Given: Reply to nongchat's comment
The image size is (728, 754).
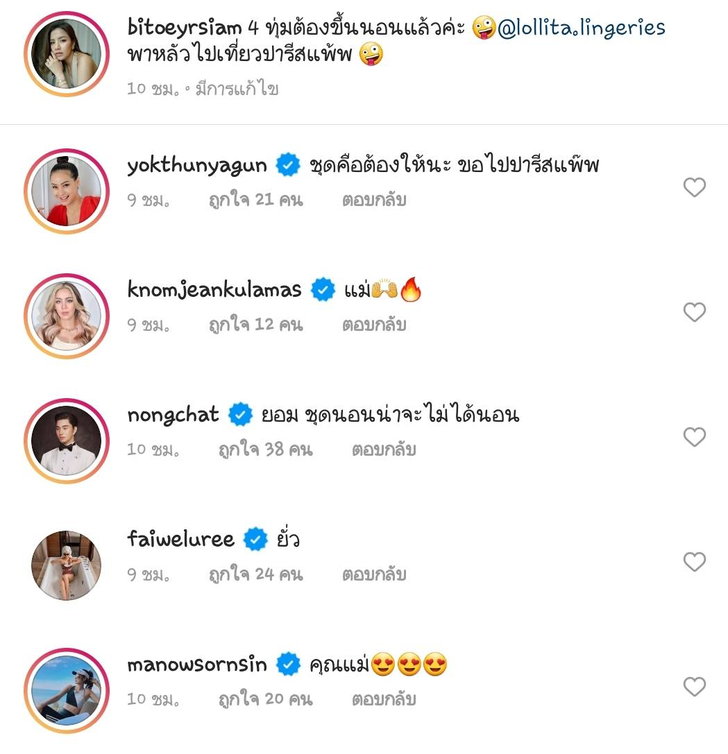Looking at the screenshot, I should (383, 450).
